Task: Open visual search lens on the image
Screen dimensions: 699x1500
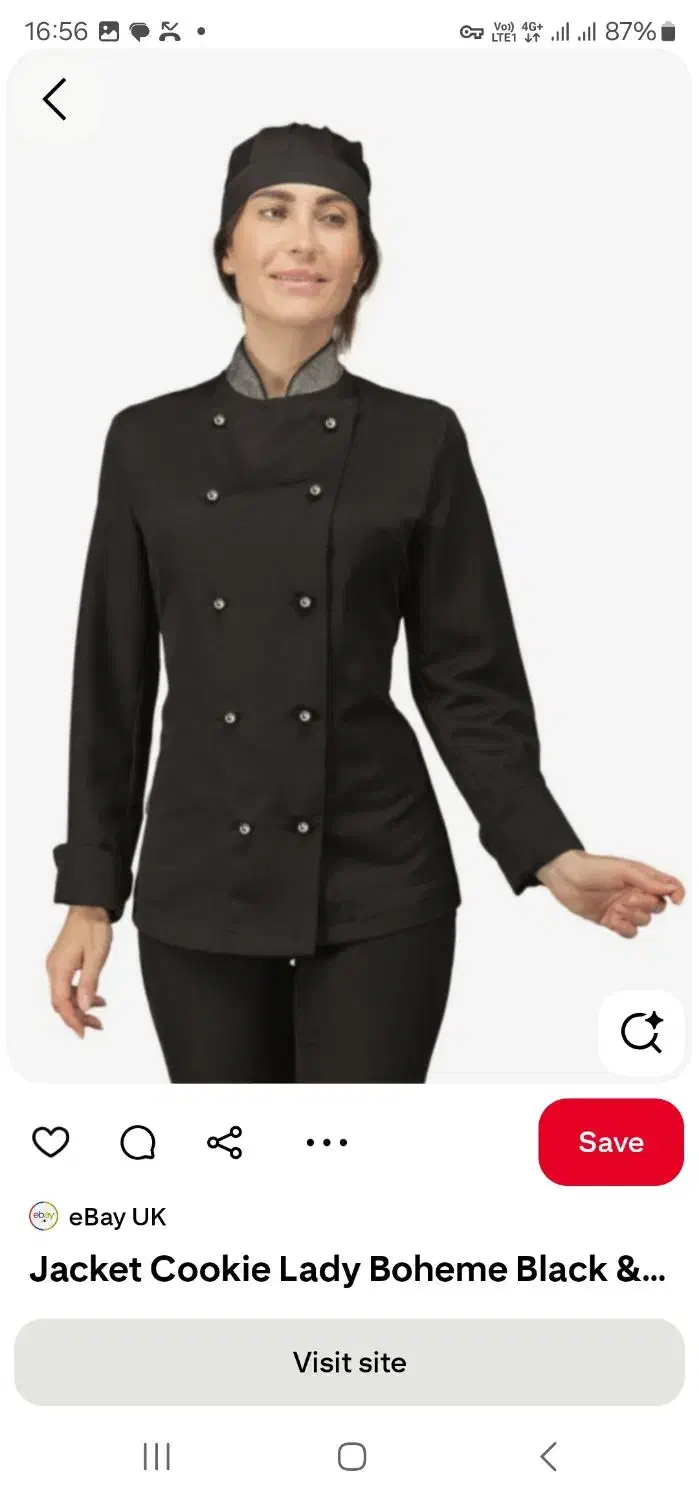Action: 641,1032
